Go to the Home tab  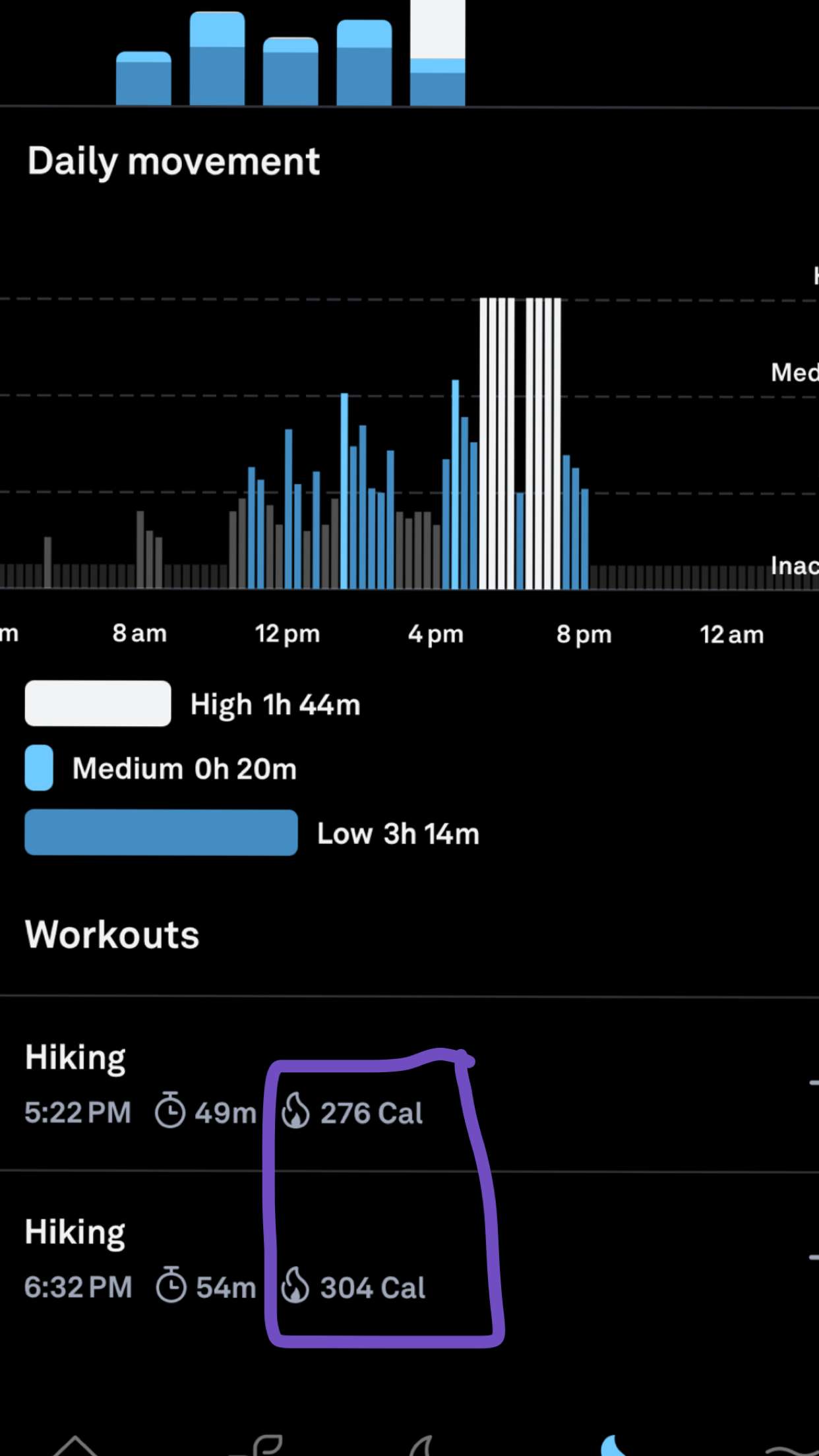(75, 1445)
